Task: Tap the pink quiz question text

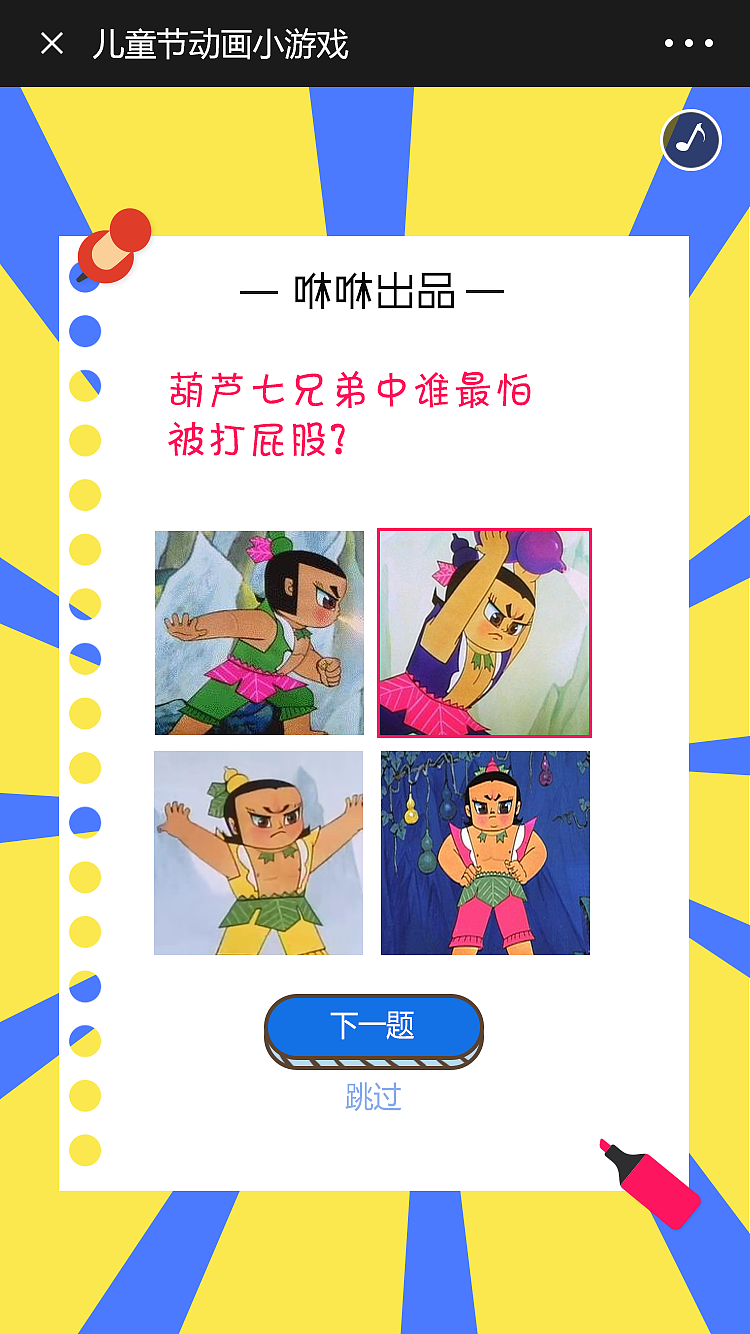Action: 348,414
